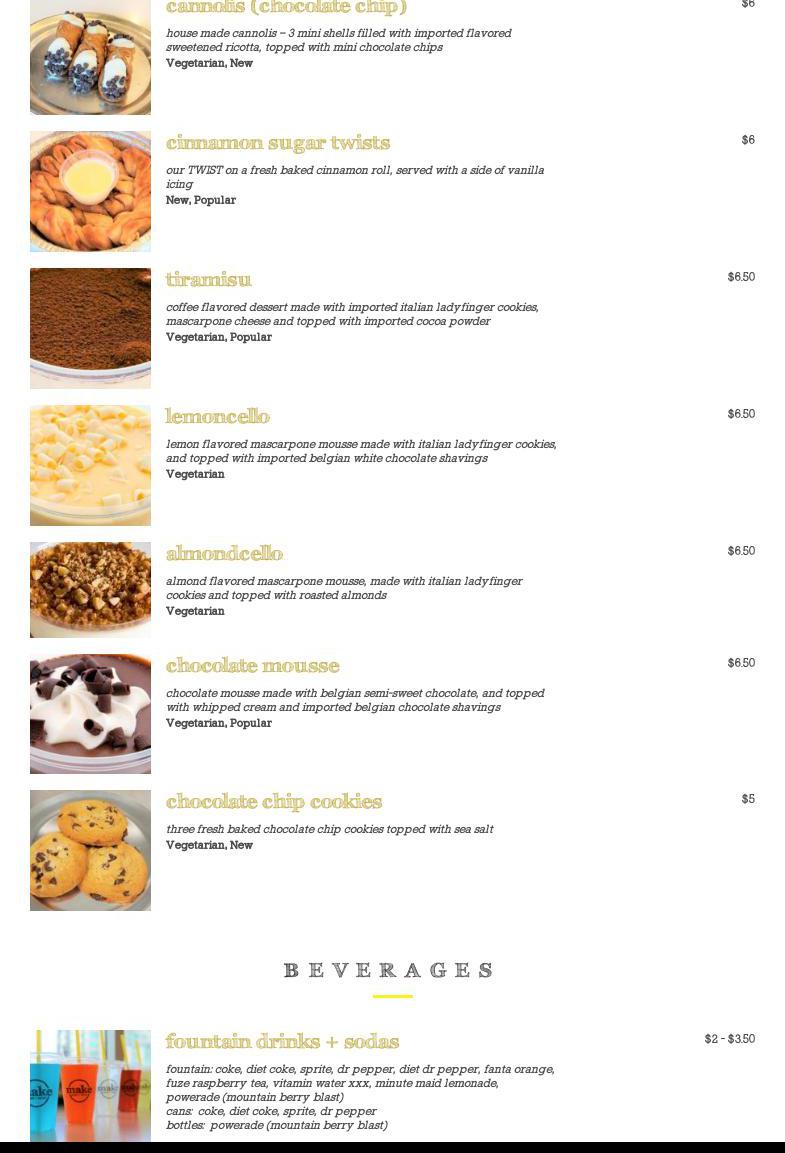Open the lemoncello dessert

click(x=218, y=417)
